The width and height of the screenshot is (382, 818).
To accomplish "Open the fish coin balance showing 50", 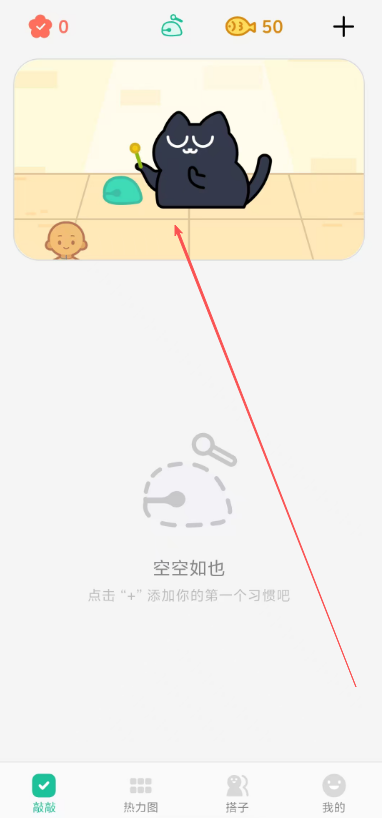I will tap(254, 27).
